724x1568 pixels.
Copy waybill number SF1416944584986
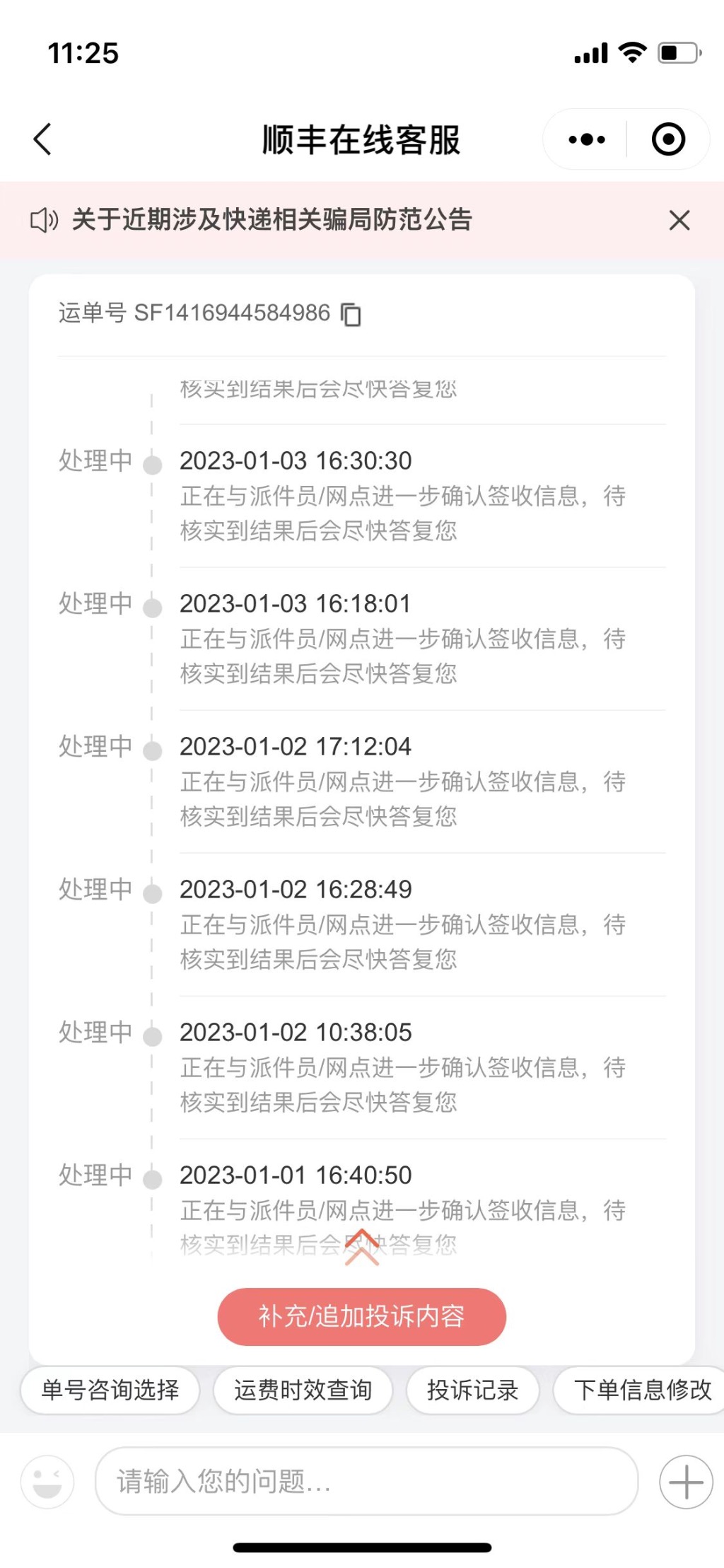click(x=351, y=314)
